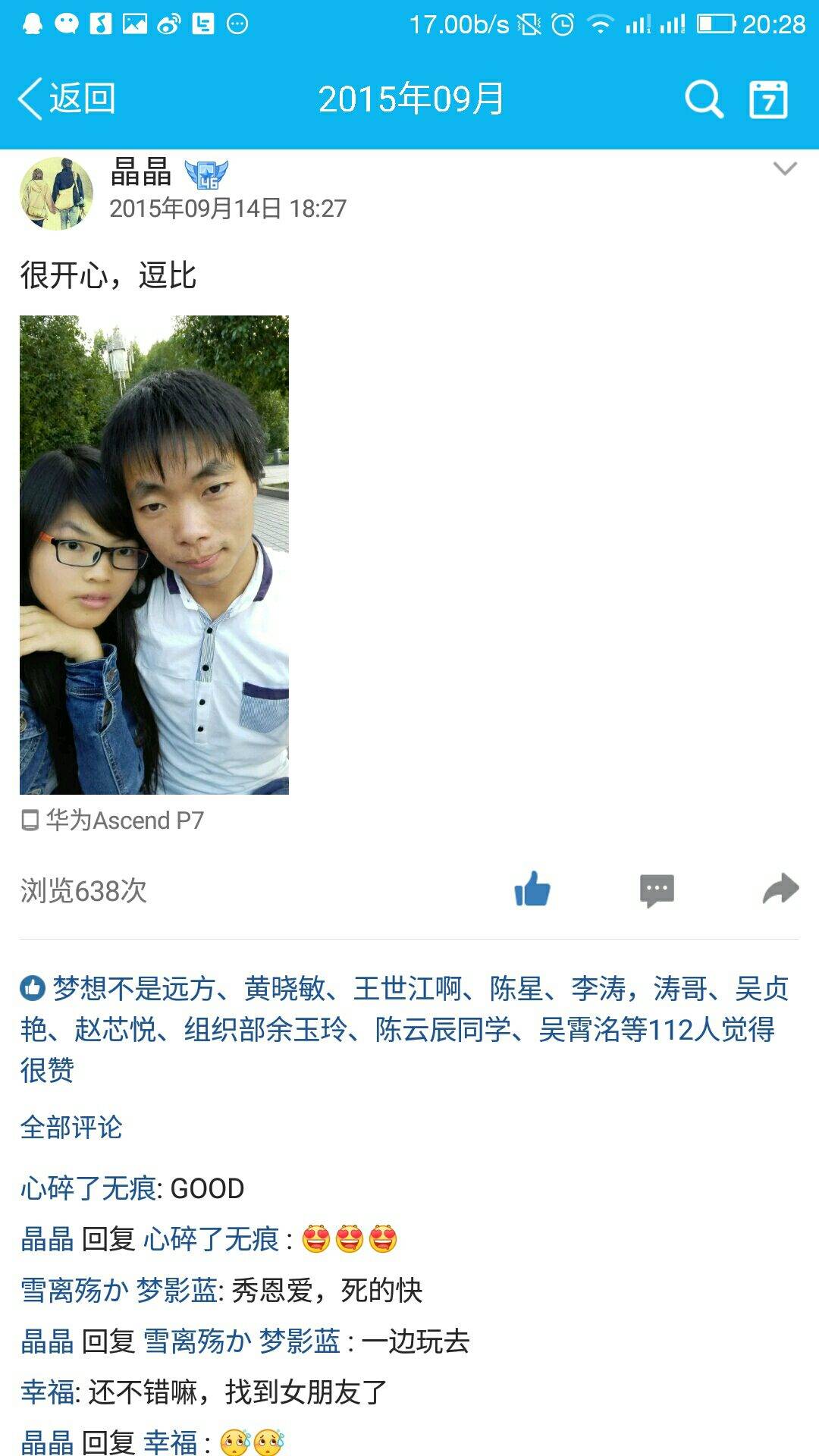Image resolution: width=819 pixels, height=1456 pixels.
Task: View all comments via 全部评论
Action: (71, 1127)
